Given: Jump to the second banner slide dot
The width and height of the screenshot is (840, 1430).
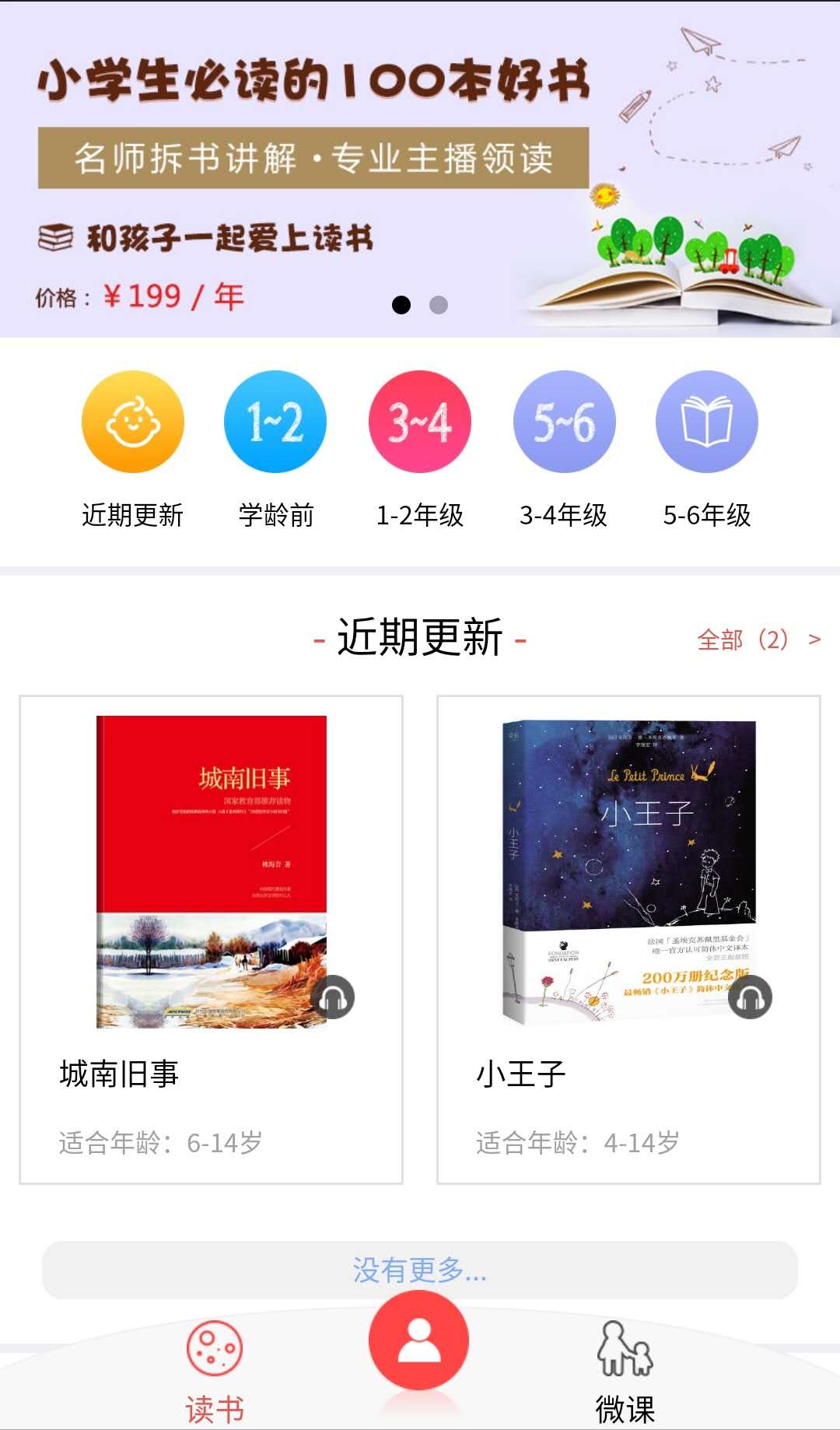Looking at the screenshot, I should pyautogui.click(x=439, y=305).
